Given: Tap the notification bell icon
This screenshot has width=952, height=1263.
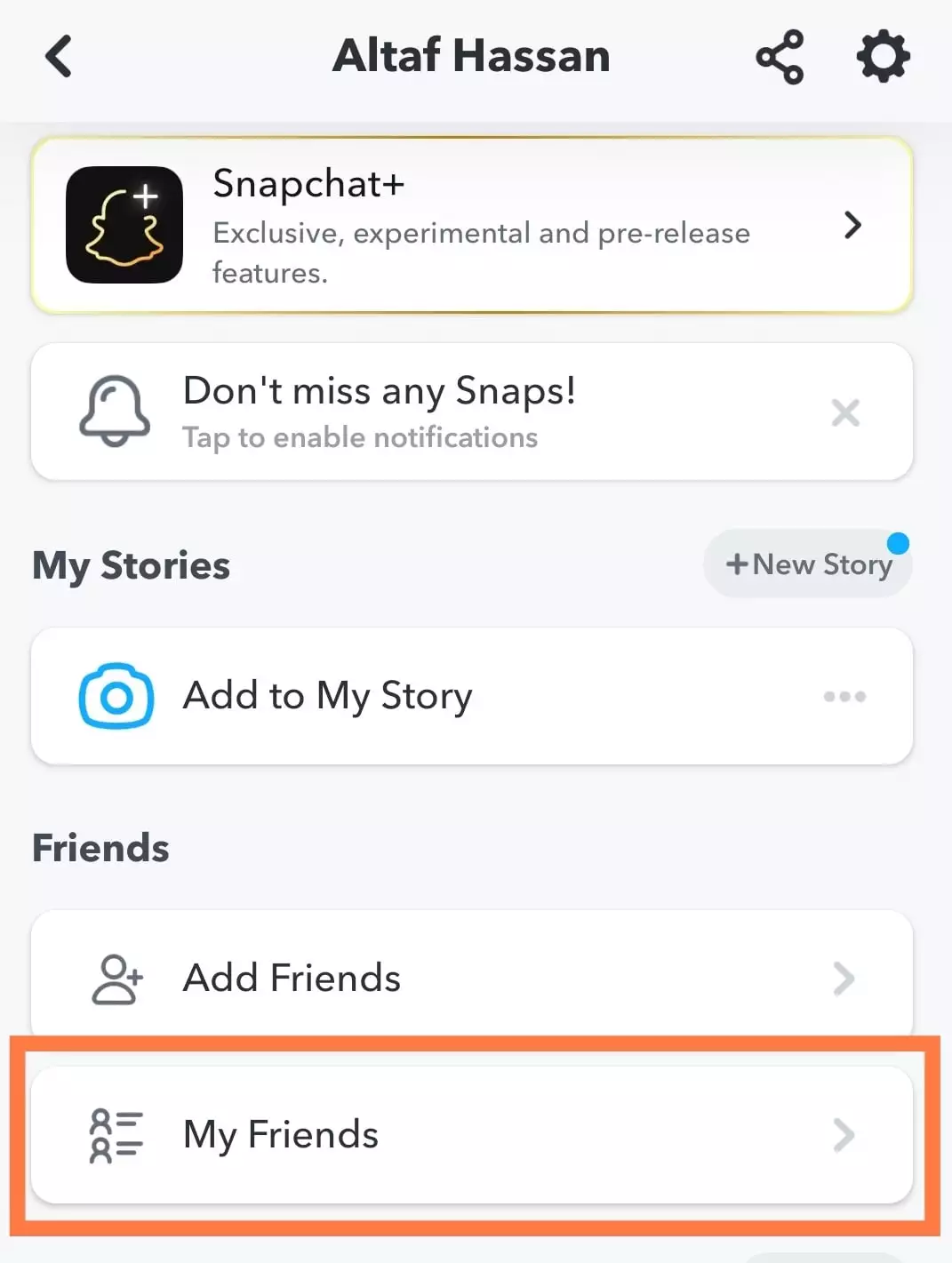Looking at the screenshot, I should 116,411.
